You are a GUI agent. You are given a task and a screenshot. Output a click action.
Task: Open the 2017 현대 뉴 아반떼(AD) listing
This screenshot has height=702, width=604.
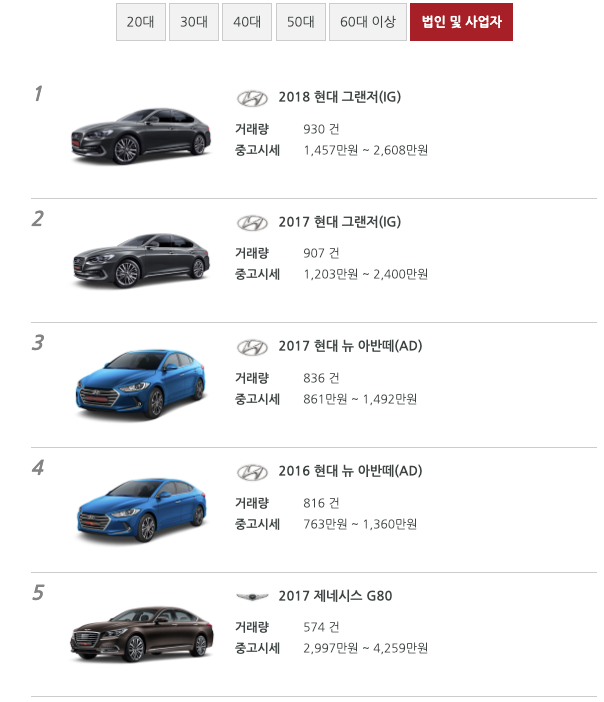[x=350, y=346]
